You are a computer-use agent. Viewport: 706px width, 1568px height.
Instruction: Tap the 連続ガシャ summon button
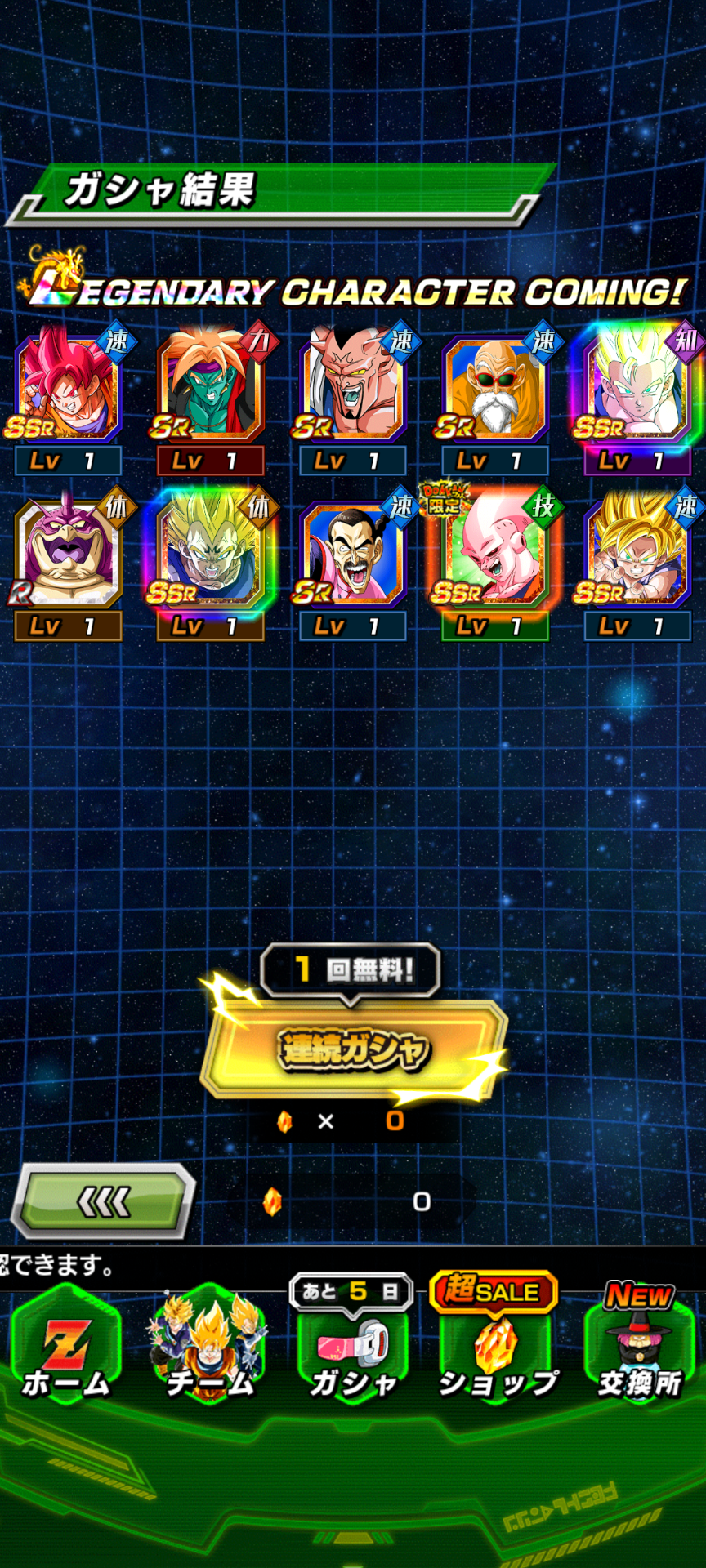(x=353, y=1049)
